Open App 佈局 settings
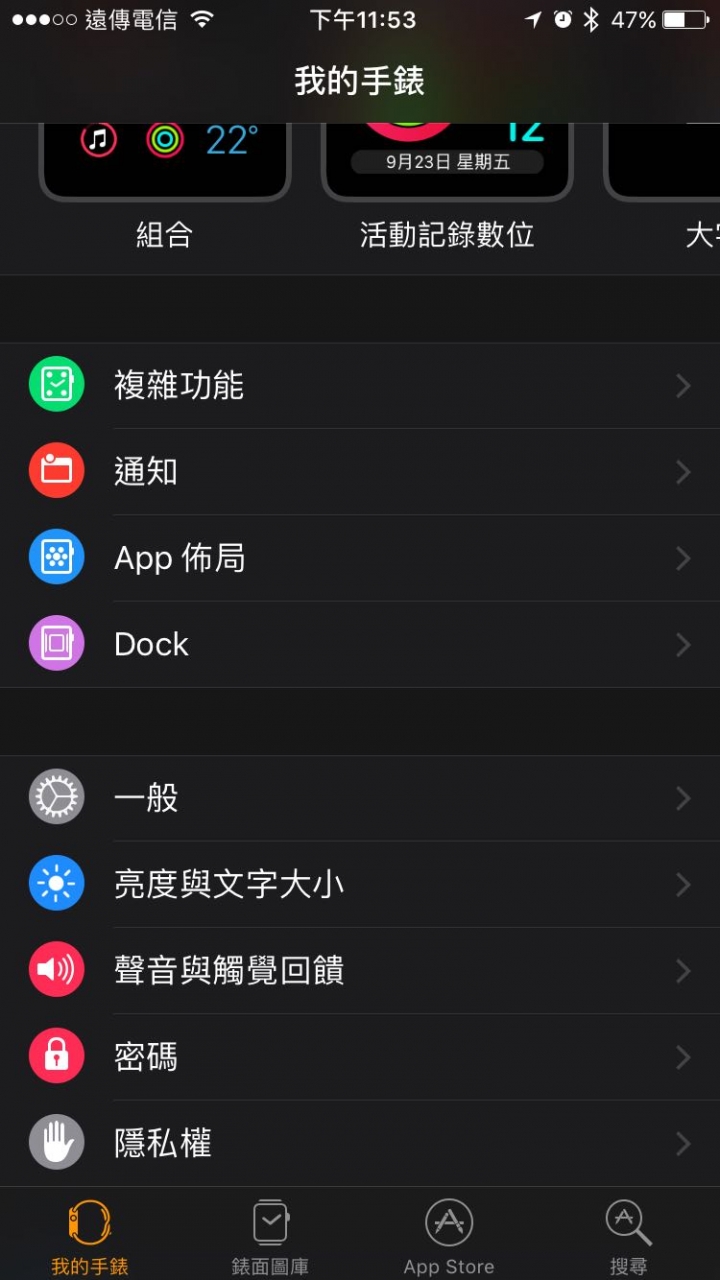Viewport: 720px width, 1280px height. pyautogui.click(x=360, y=558)
